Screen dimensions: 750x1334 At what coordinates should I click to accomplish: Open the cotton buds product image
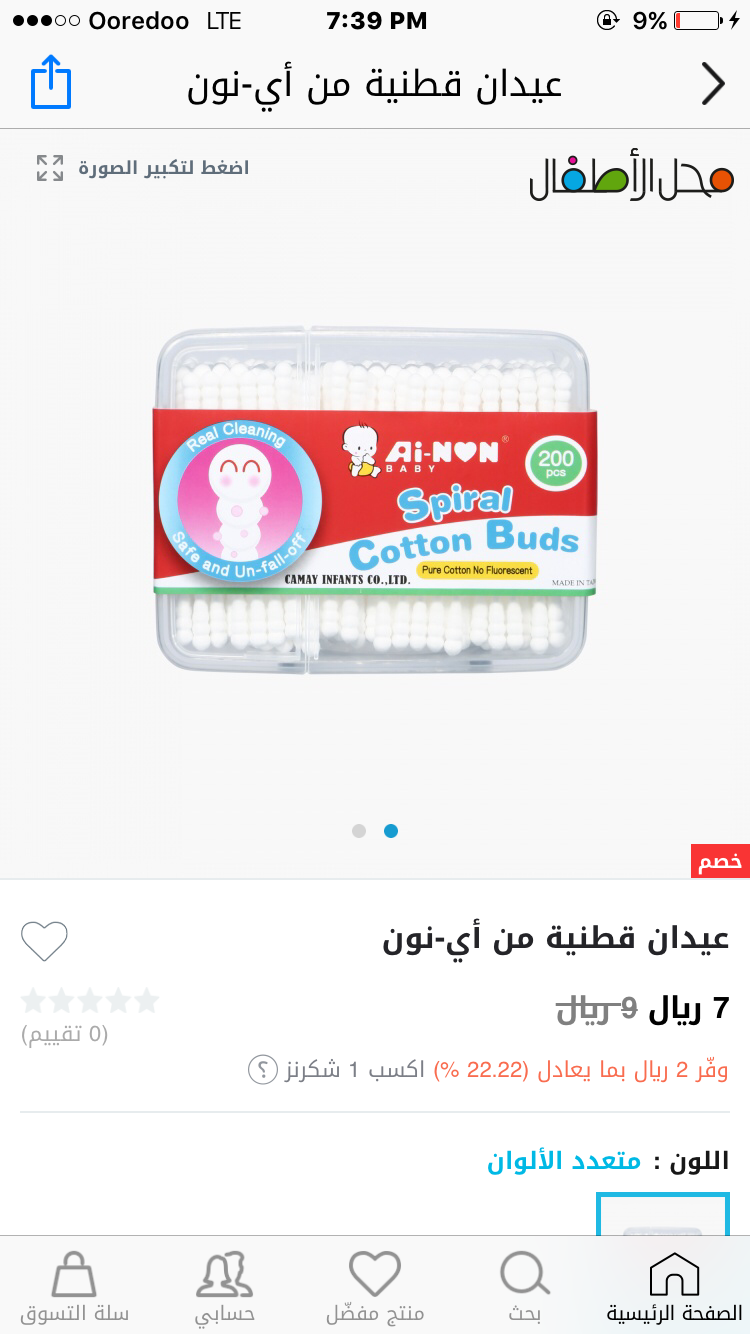375,500
